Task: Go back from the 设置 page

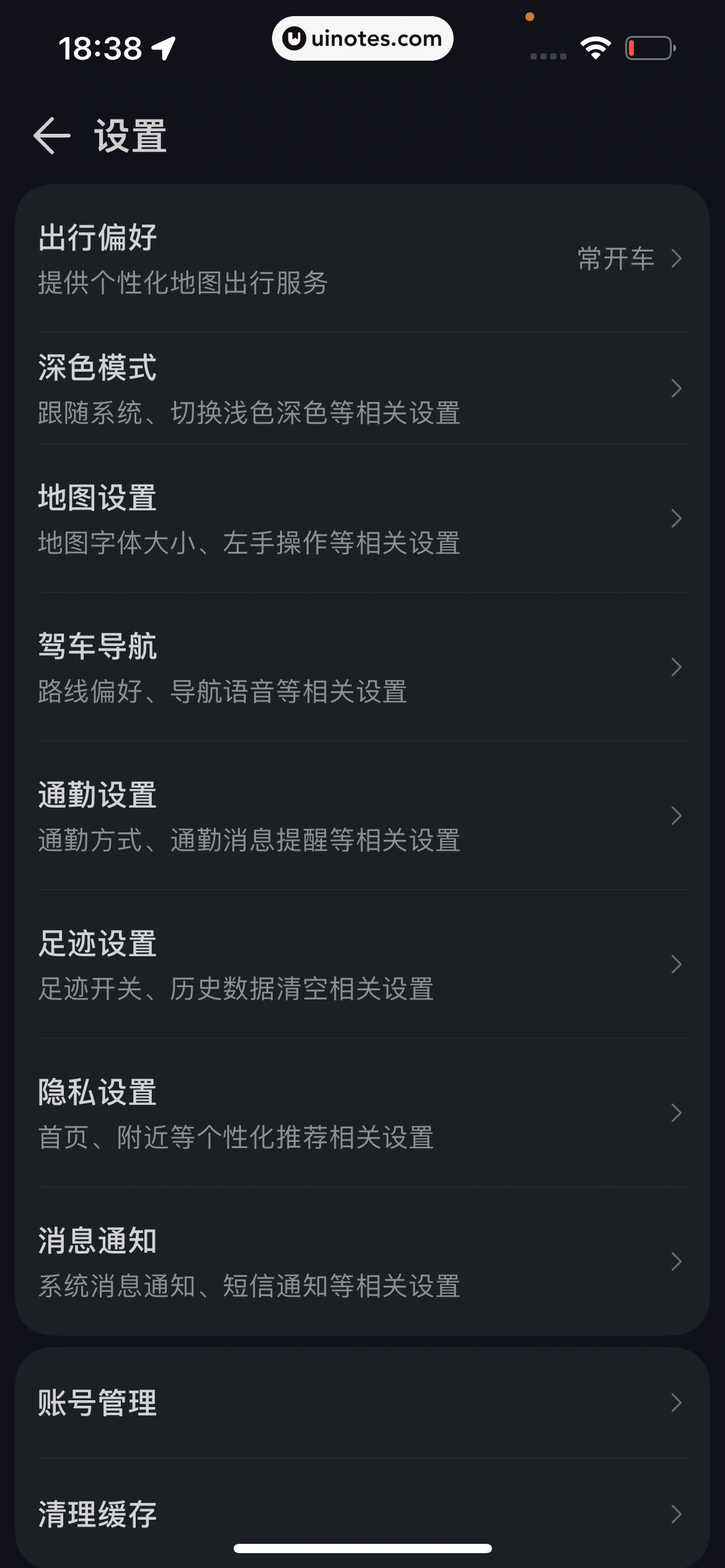Action: 52,136
